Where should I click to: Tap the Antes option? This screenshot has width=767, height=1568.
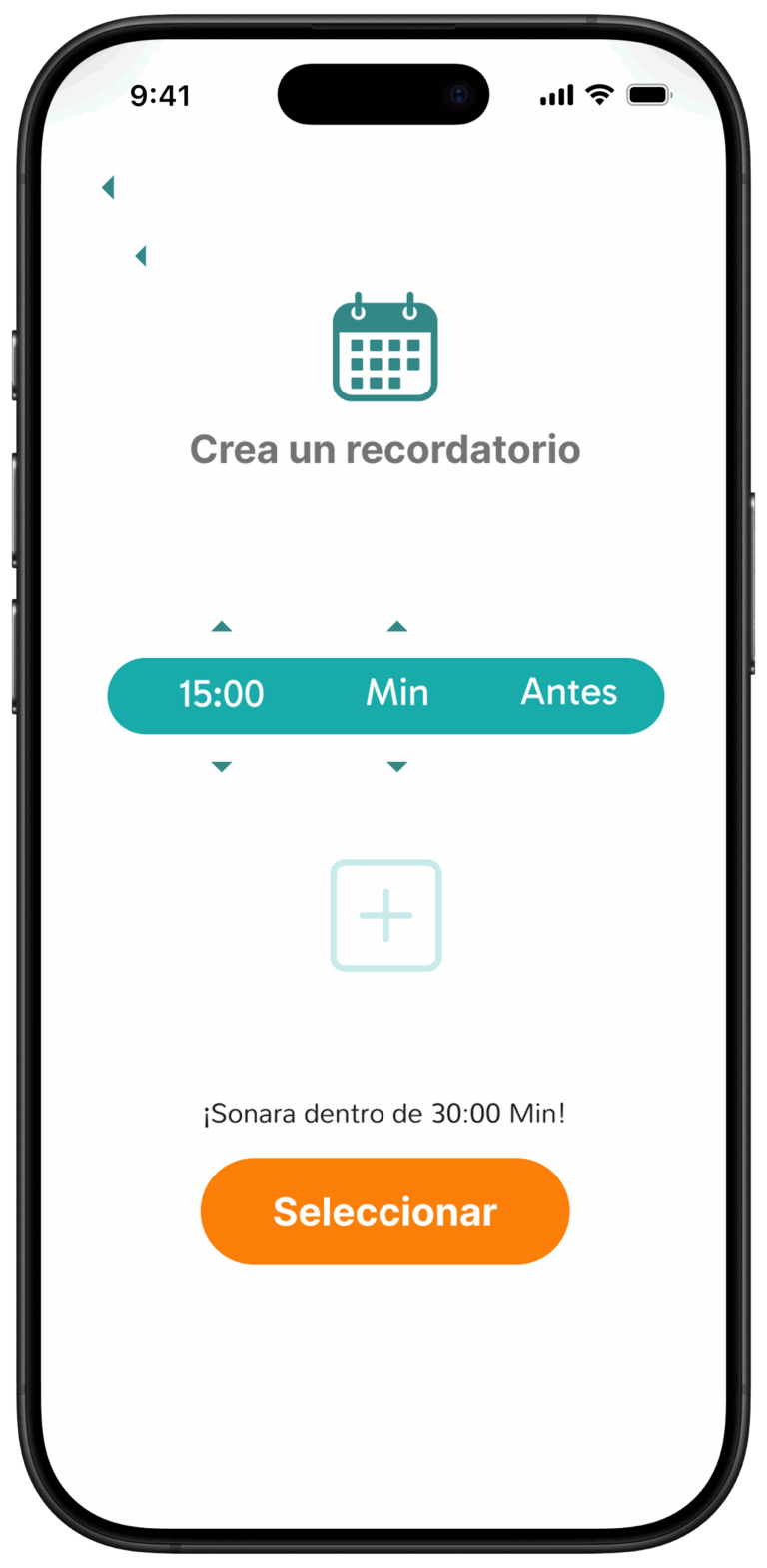tap(568, 693)
